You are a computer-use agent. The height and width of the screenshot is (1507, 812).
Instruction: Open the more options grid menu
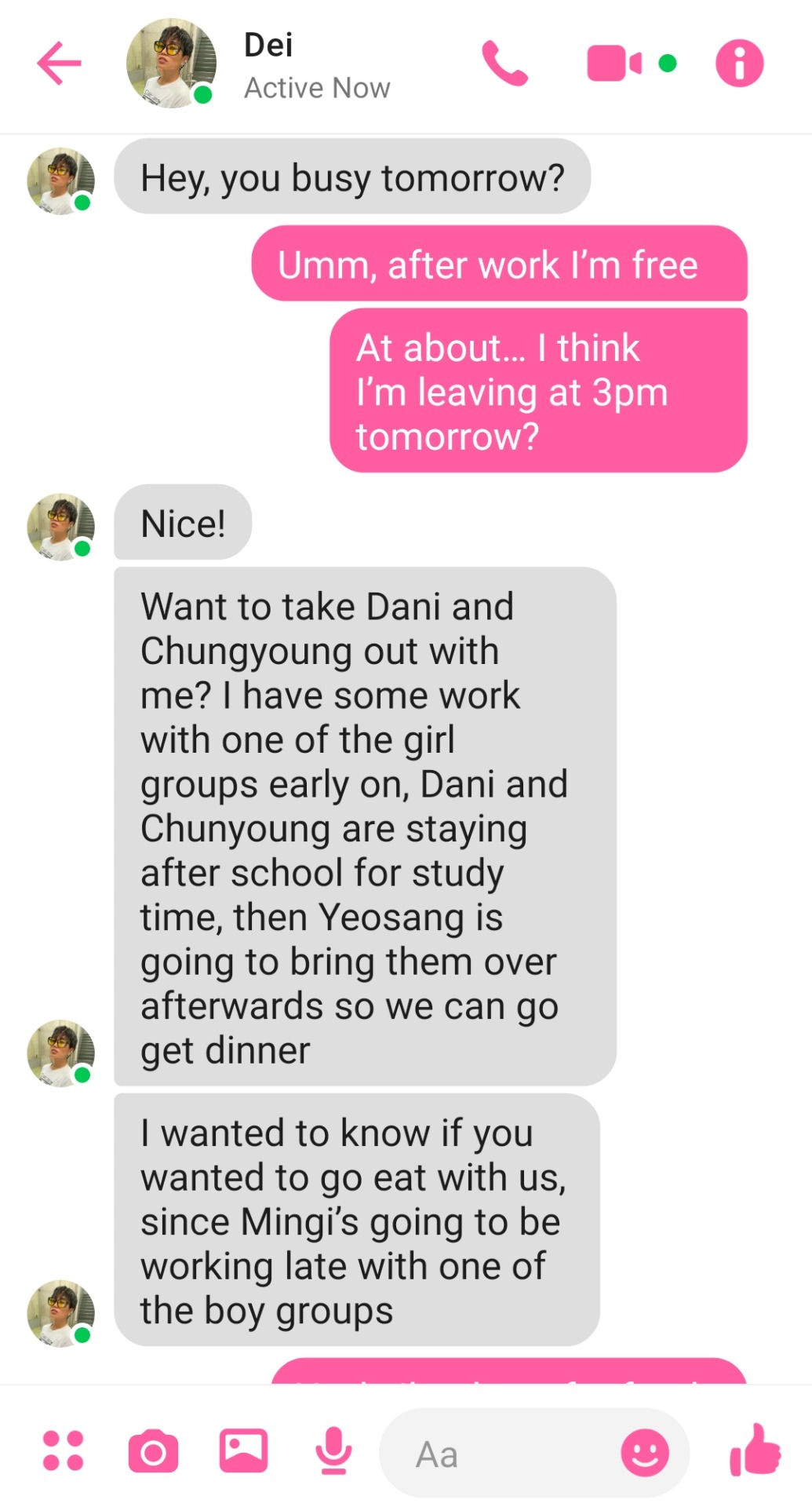click(63, 1450)
